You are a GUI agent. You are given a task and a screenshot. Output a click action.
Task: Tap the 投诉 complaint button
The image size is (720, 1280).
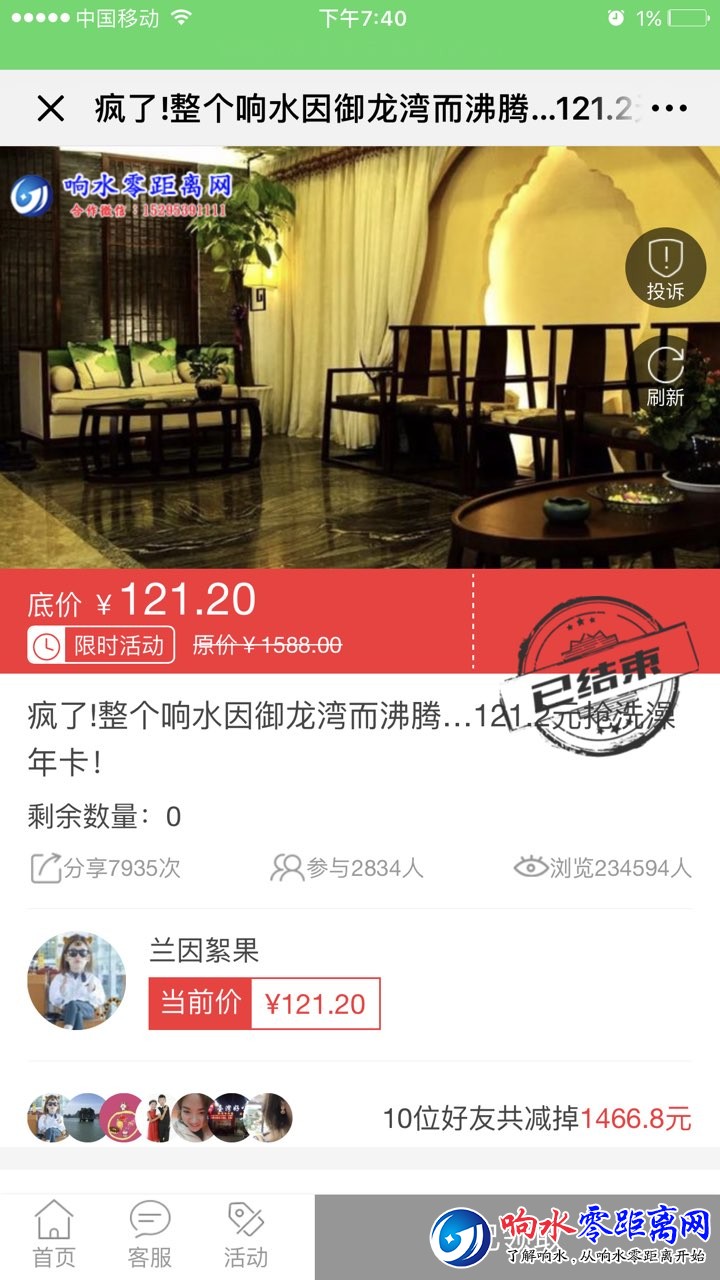click(x=665, y=267)
